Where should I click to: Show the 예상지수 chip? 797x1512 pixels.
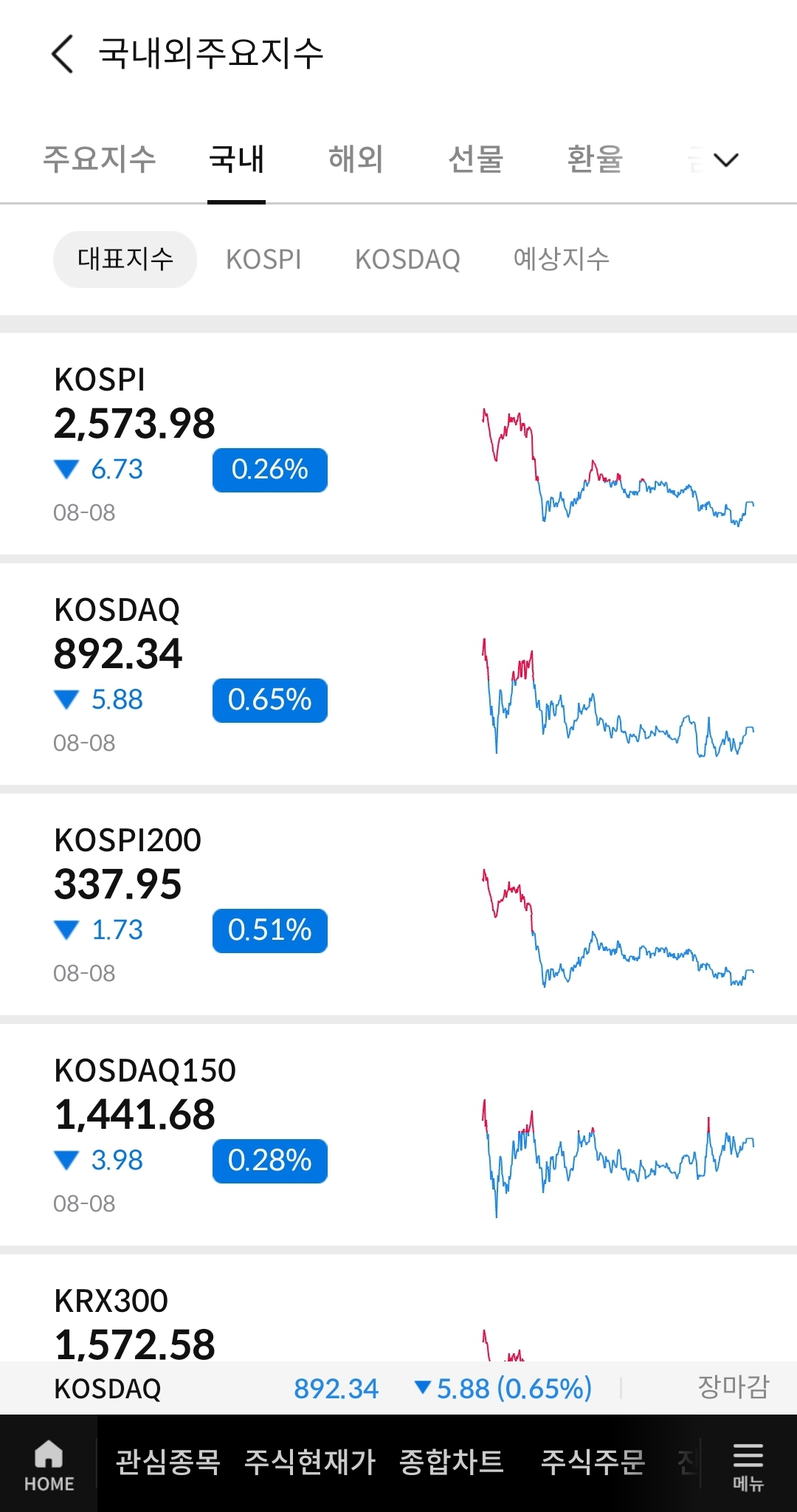561,259
